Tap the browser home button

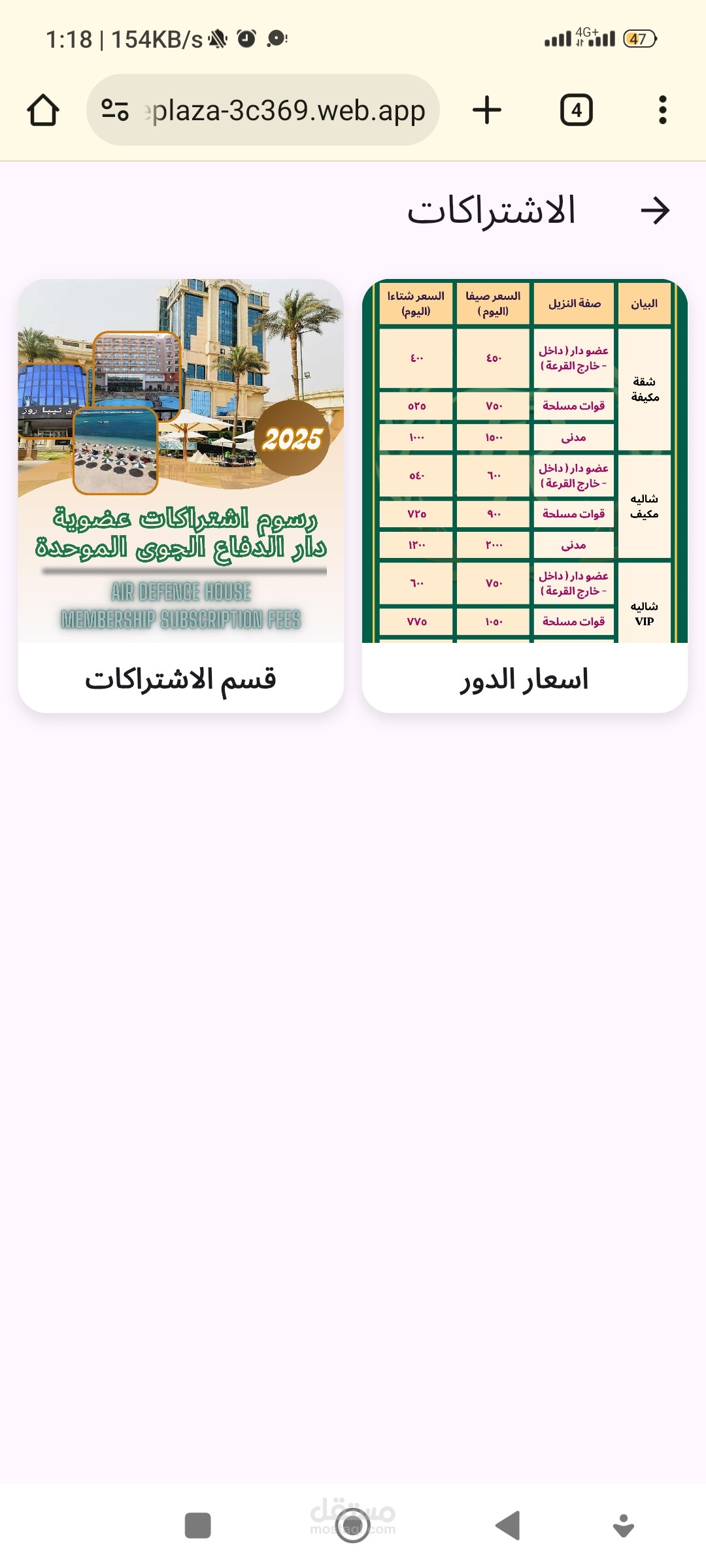tap(43, 110)
